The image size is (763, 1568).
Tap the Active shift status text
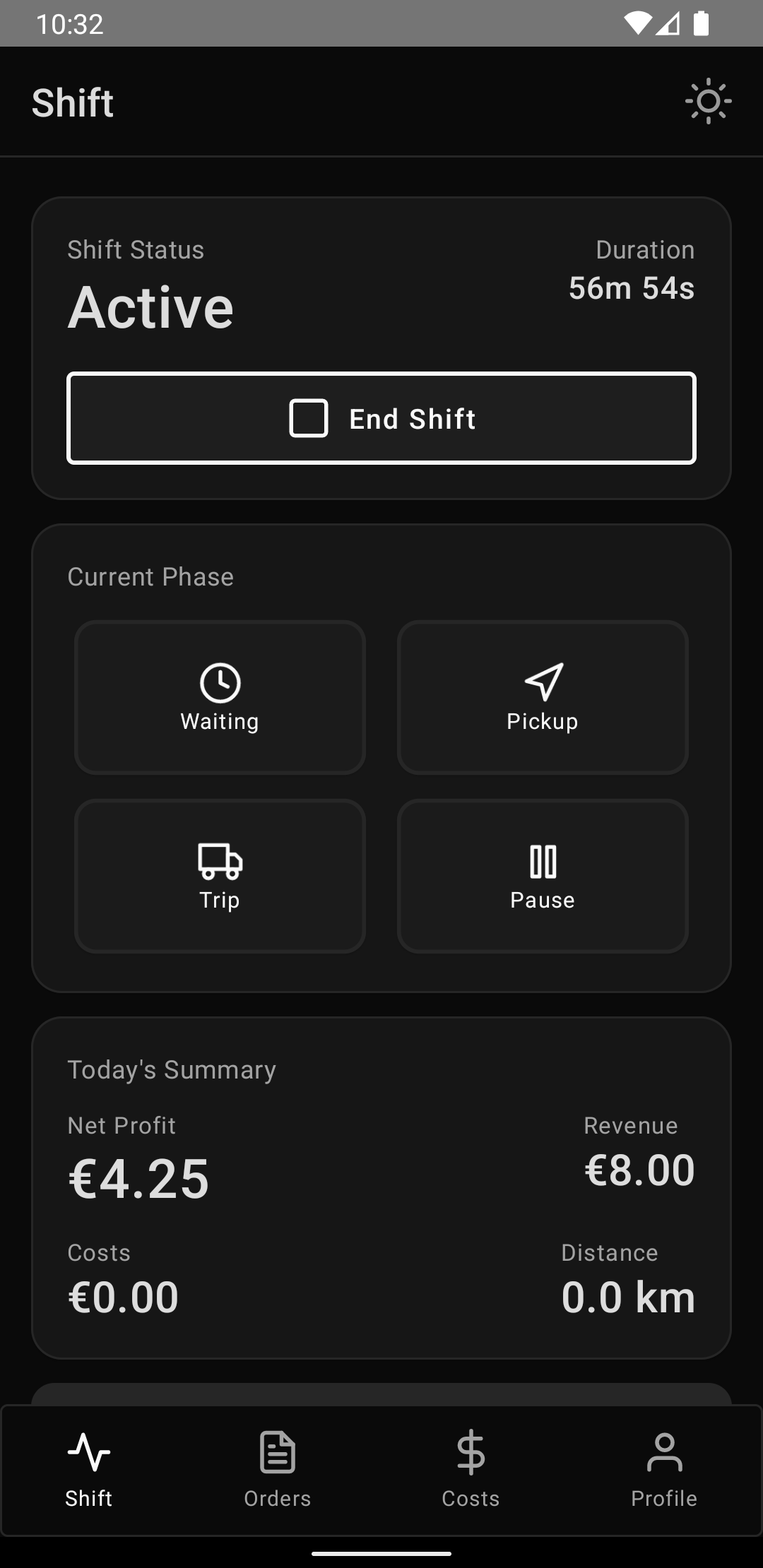[x=150, y=307]
